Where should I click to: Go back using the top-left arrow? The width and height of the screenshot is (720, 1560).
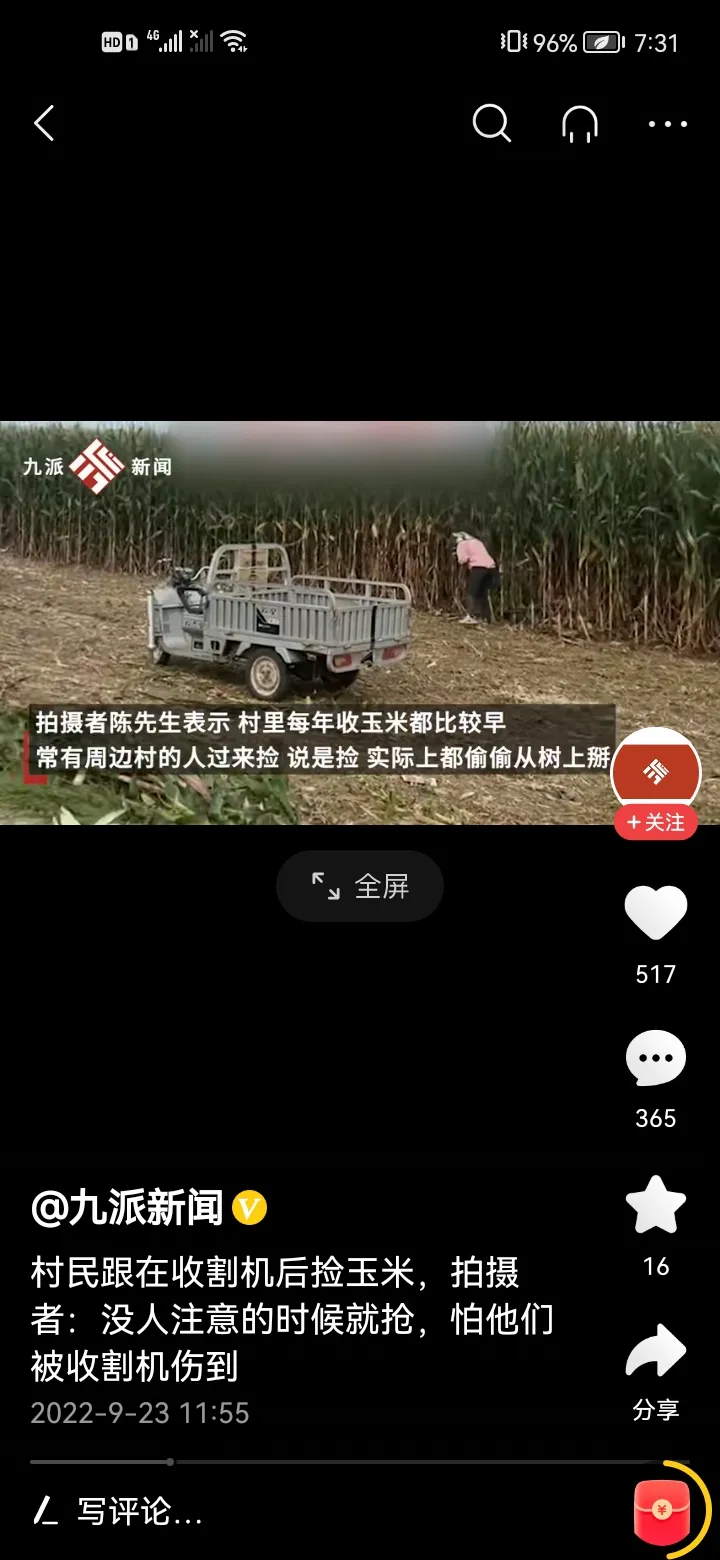point(44,124)
